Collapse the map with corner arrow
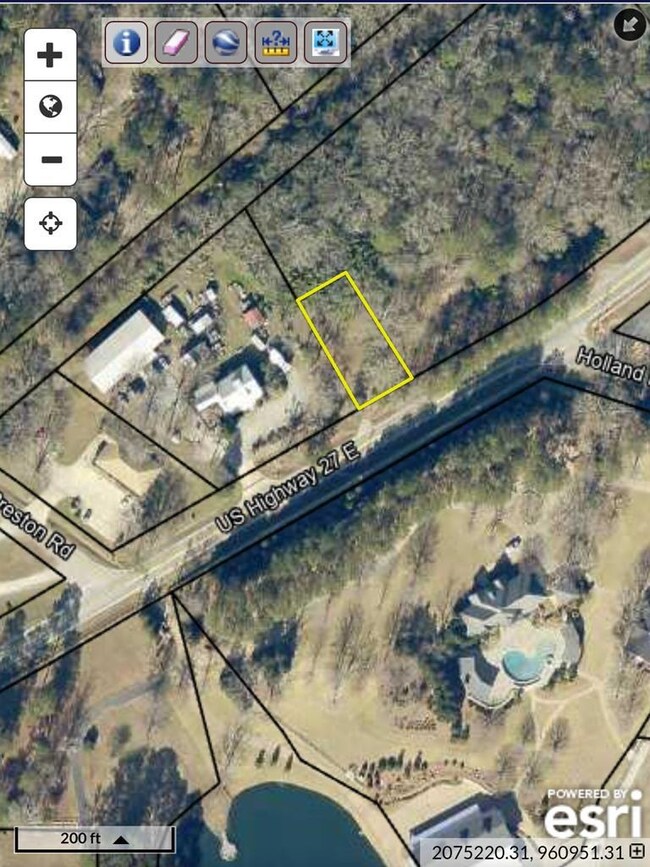The height and width of the screenshot is (867, 650). tap(629, 24)
